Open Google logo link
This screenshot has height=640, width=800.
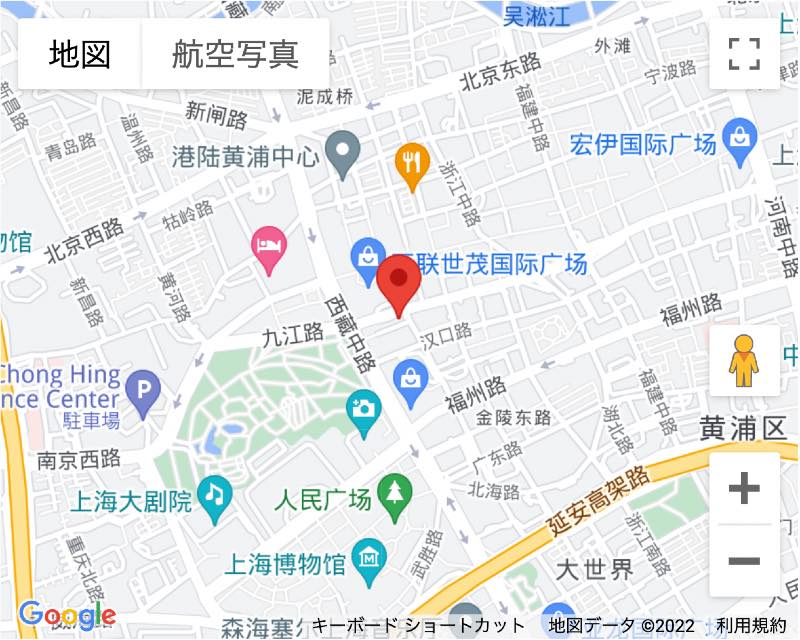[66, 615]
